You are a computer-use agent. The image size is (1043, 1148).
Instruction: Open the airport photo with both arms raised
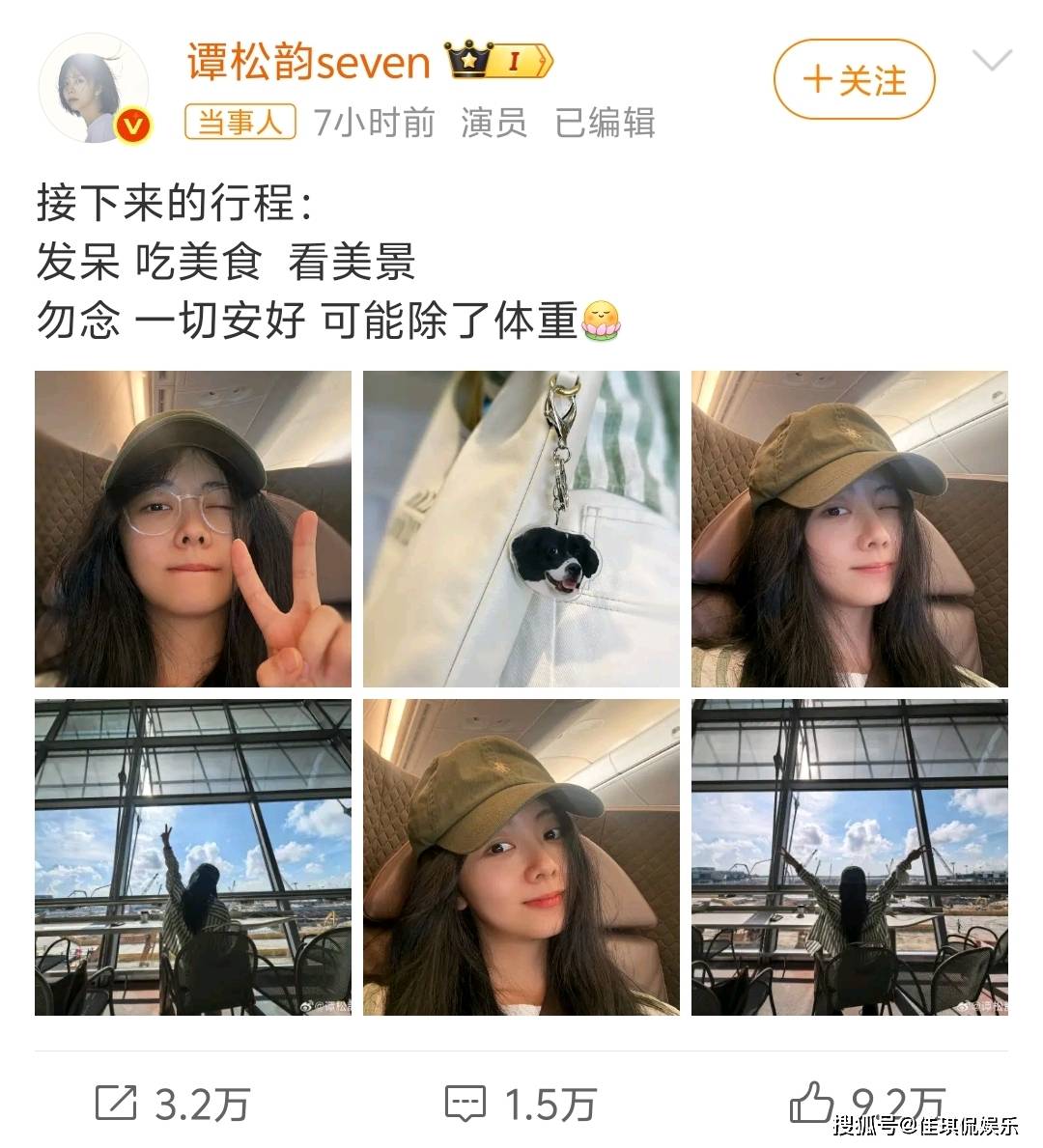(x=849, y=857)
